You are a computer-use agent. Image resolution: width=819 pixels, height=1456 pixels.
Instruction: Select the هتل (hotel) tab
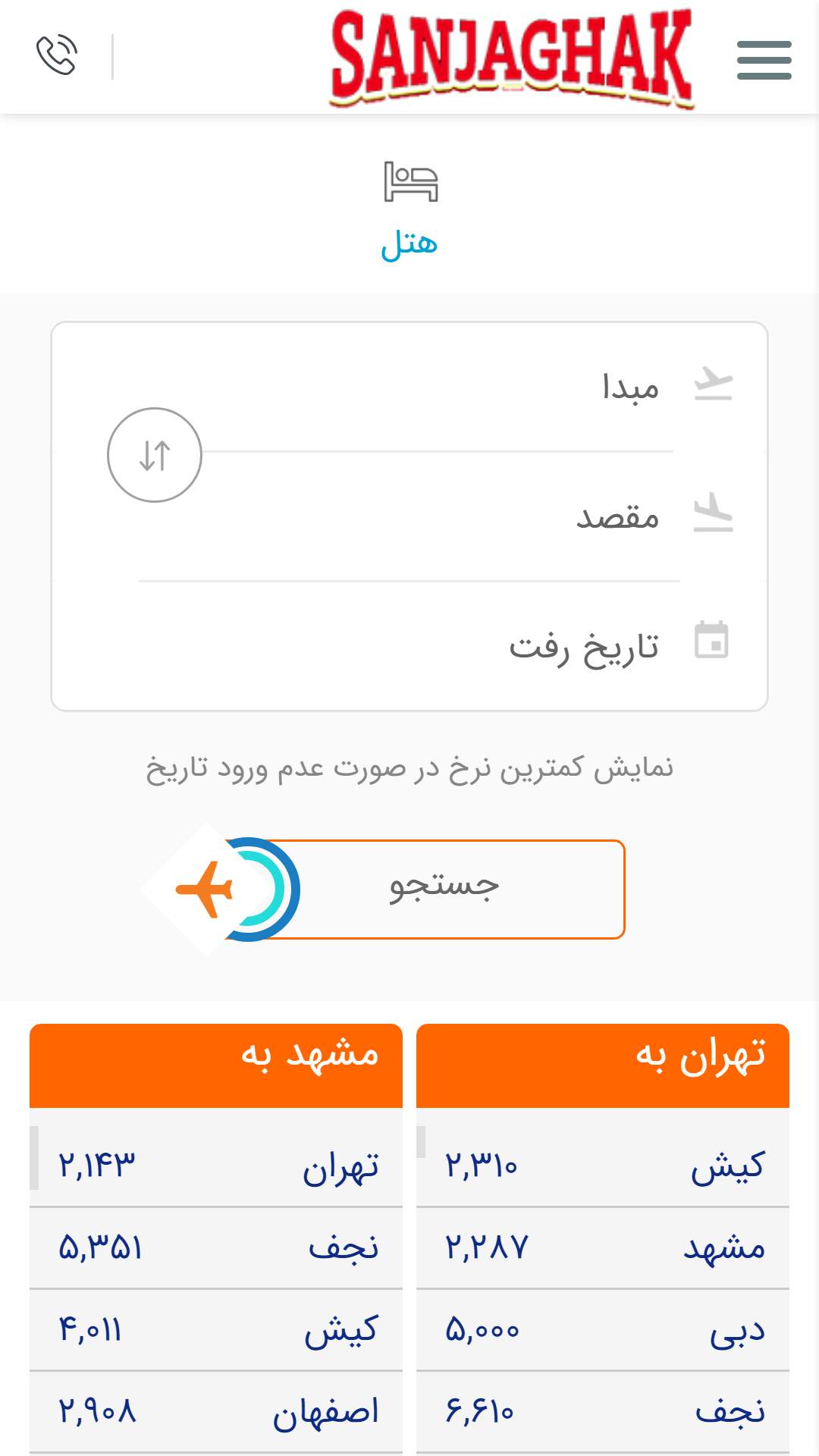coord(409,211)
